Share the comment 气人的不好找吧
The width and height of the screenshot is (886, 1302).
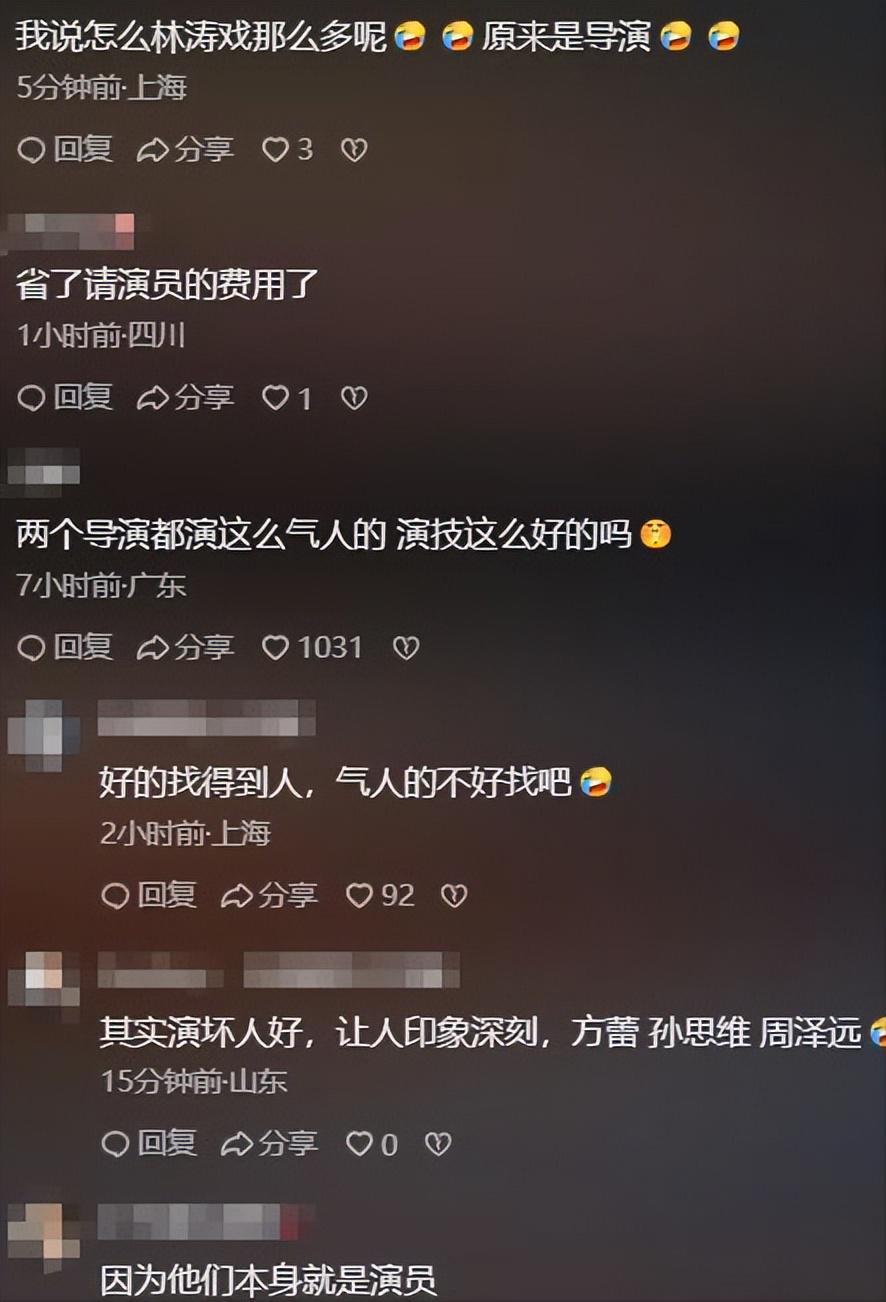270,895
